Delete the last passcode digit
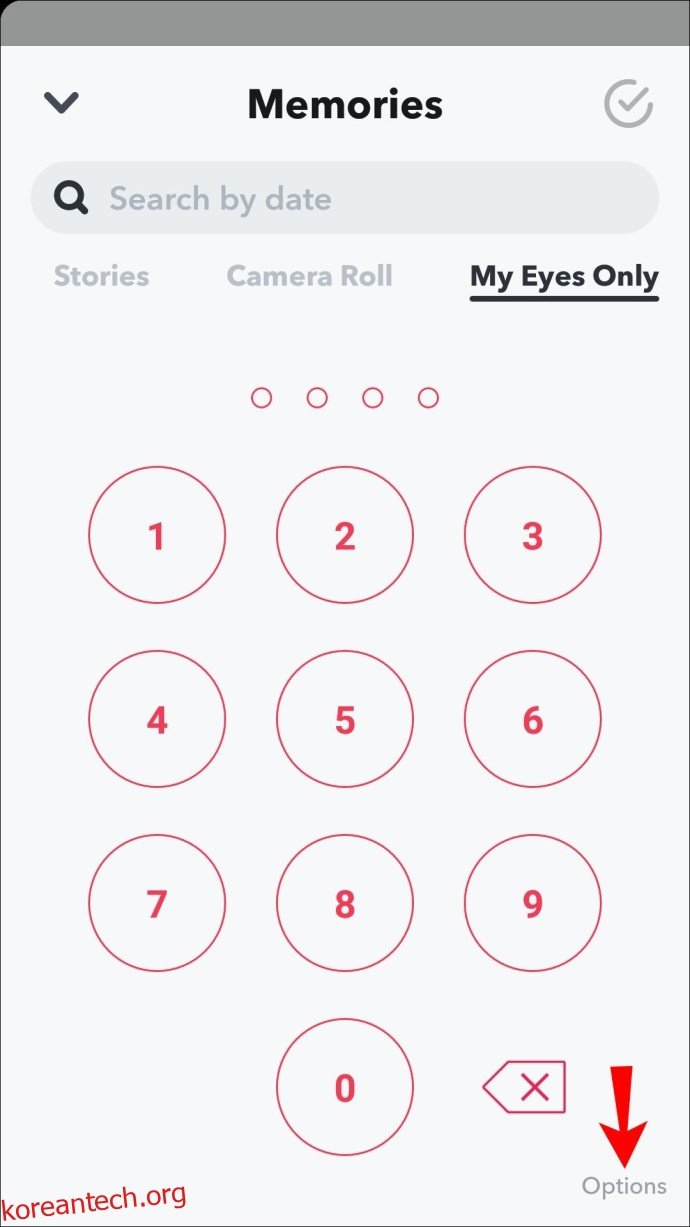The width and height of the screenshot is (690, 1227). [525, 1087]
